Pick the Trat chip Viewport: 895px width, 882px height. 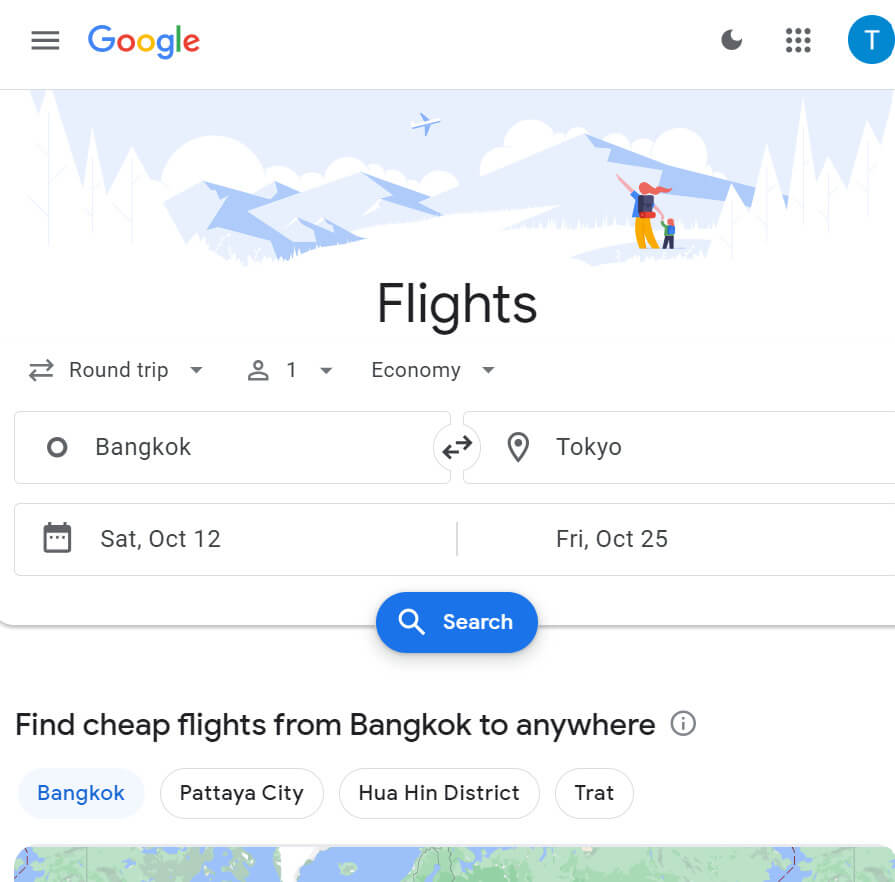[594, 793]
